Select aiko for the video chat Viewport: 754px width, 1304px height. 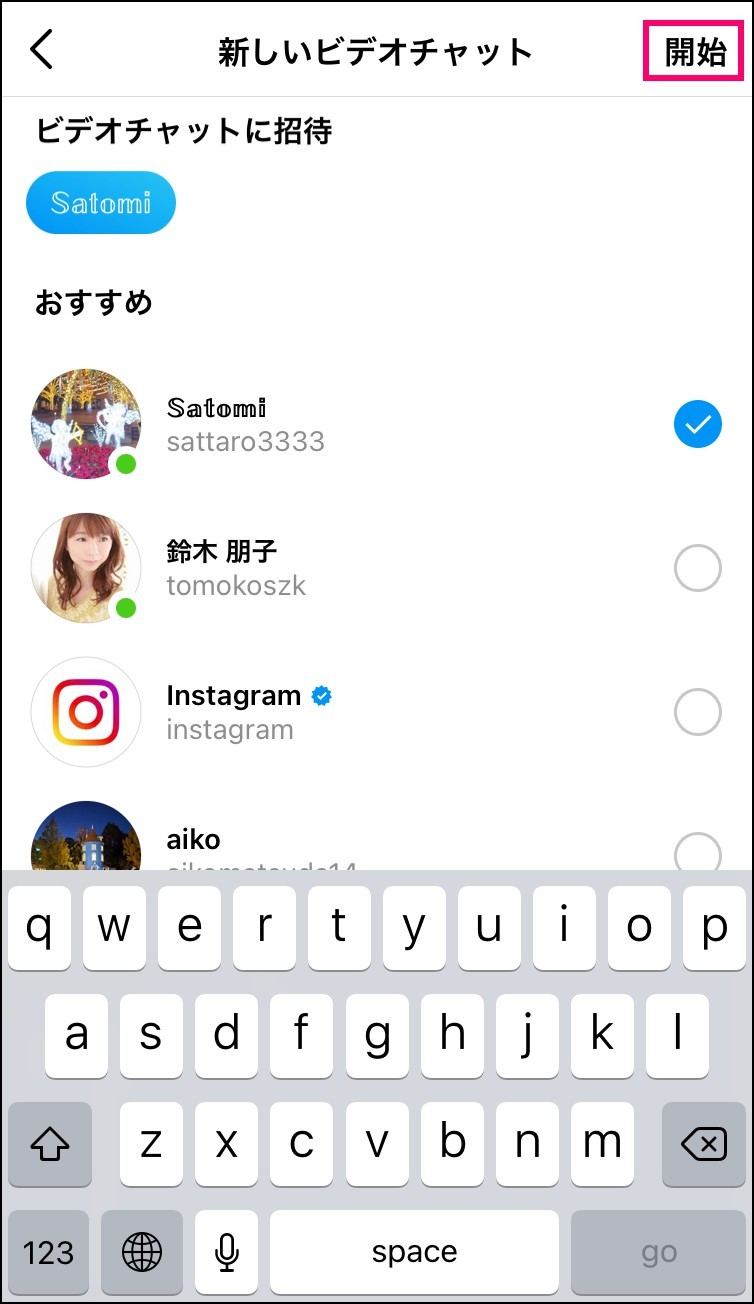pos(697,852)
